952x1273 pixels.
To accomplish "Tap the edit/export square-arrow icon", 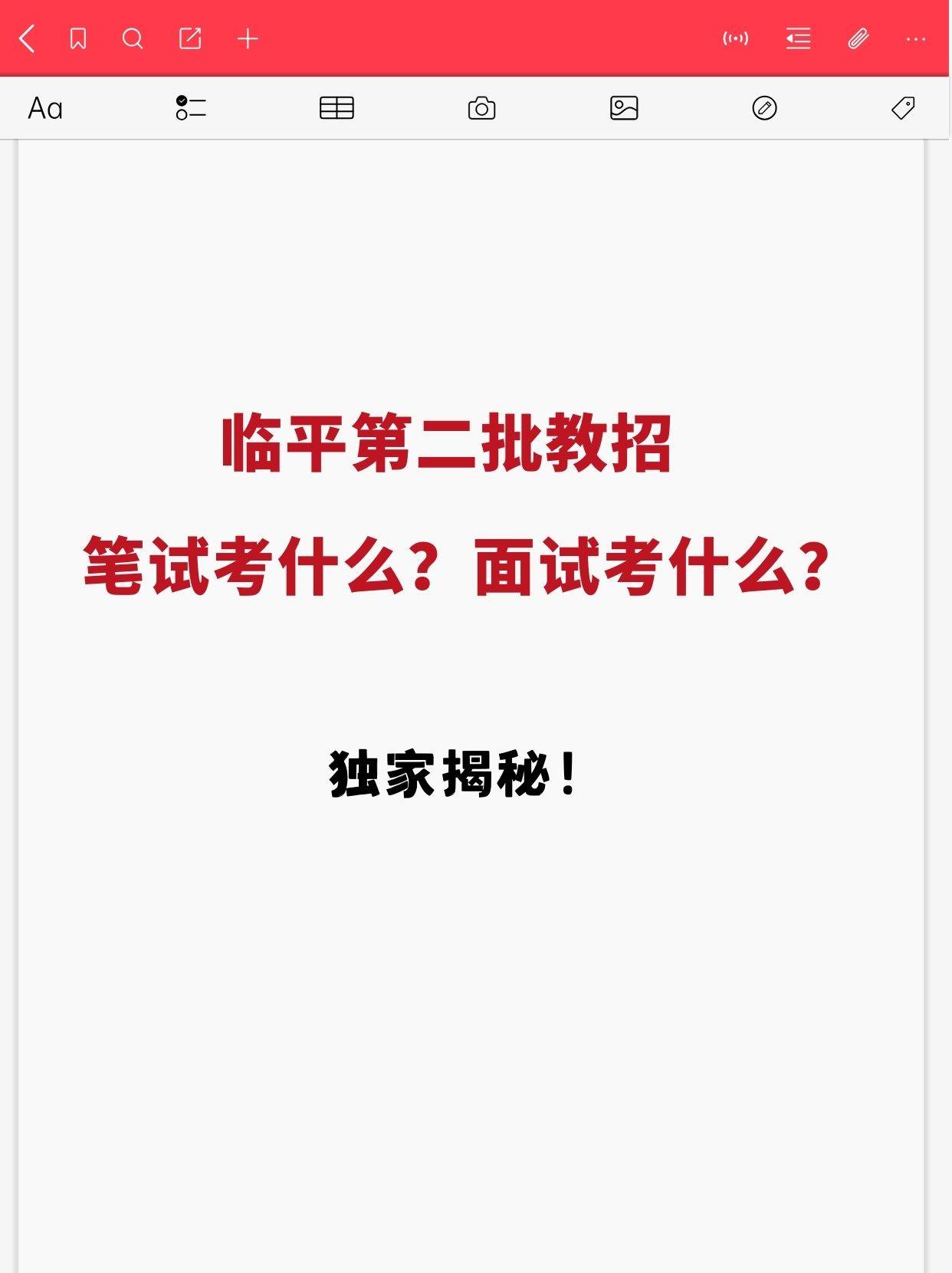I will (x=190, y=38).
